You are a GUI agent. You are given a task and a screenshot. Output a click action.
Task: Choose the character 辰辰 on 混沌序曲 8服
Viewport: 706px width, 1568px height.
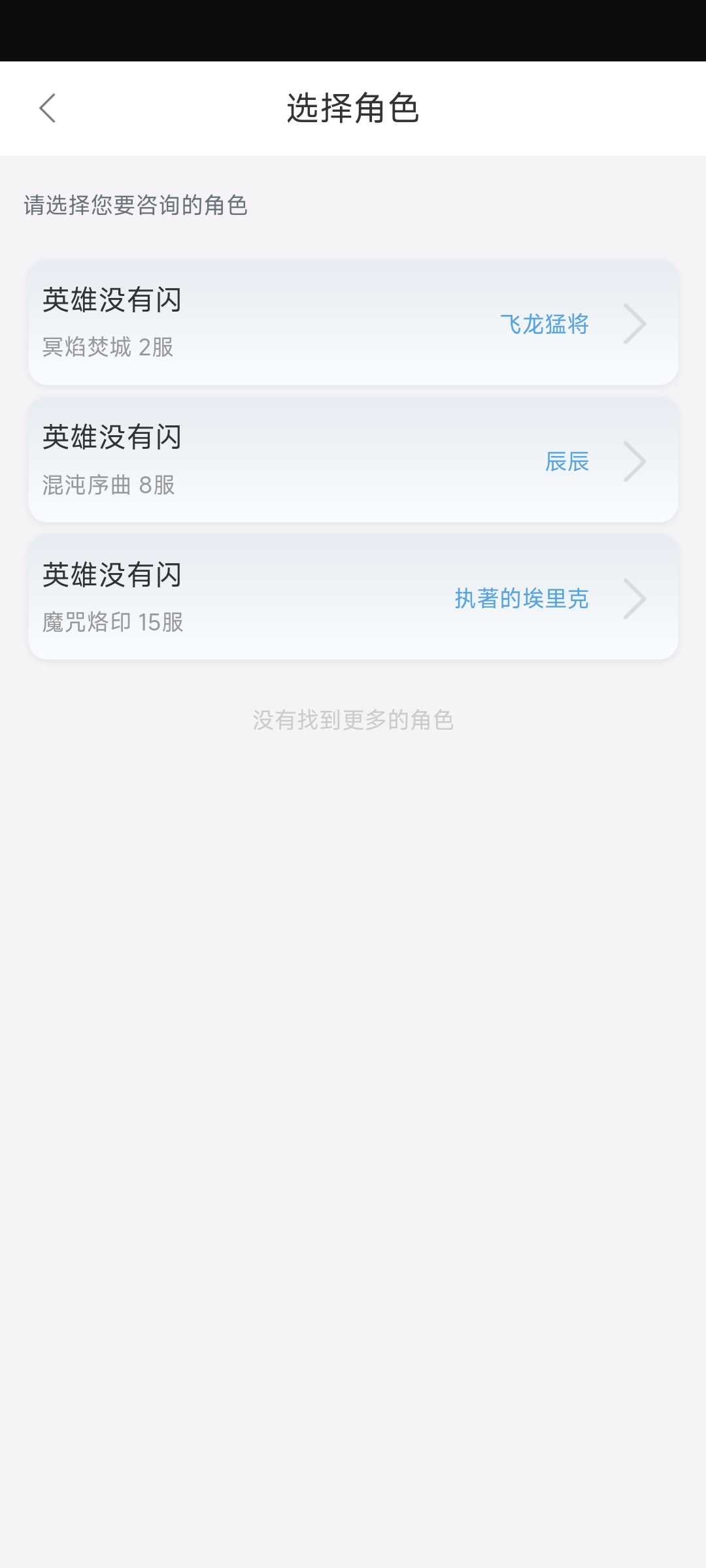(353, 460)
